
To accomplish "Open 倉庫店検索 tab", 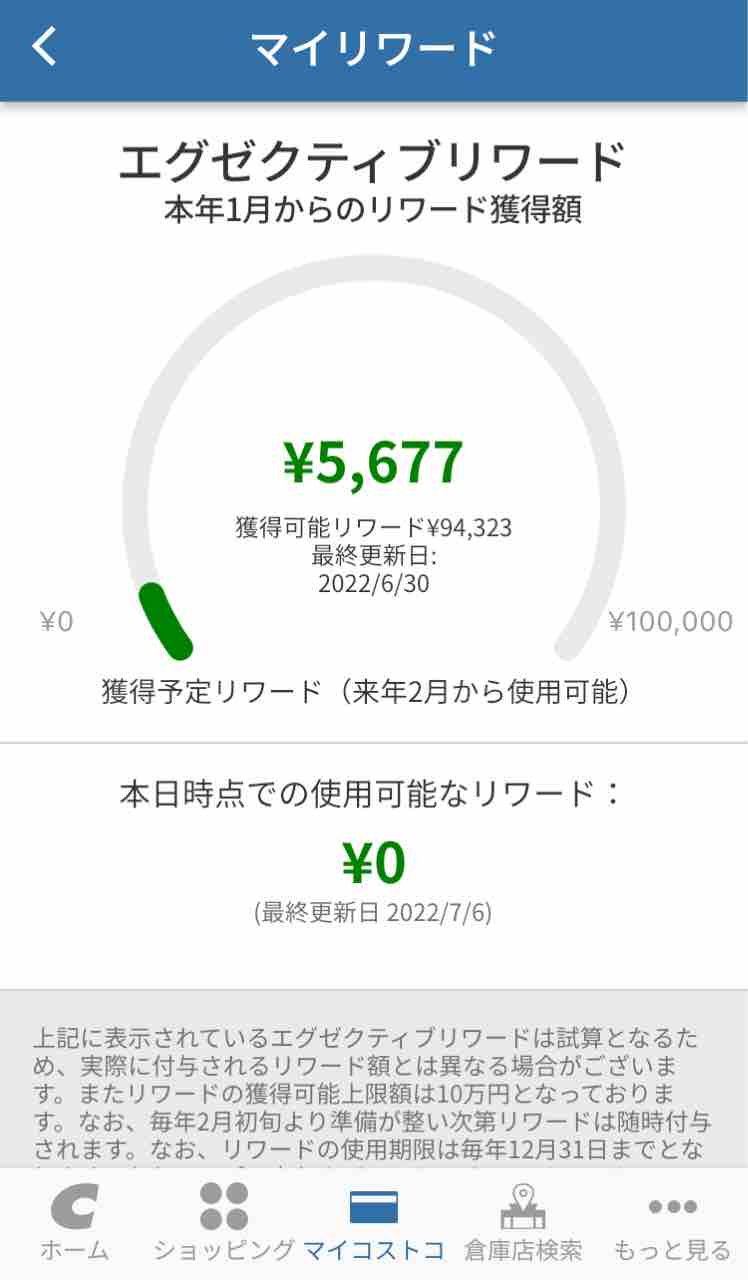I will pos(523,1222).
